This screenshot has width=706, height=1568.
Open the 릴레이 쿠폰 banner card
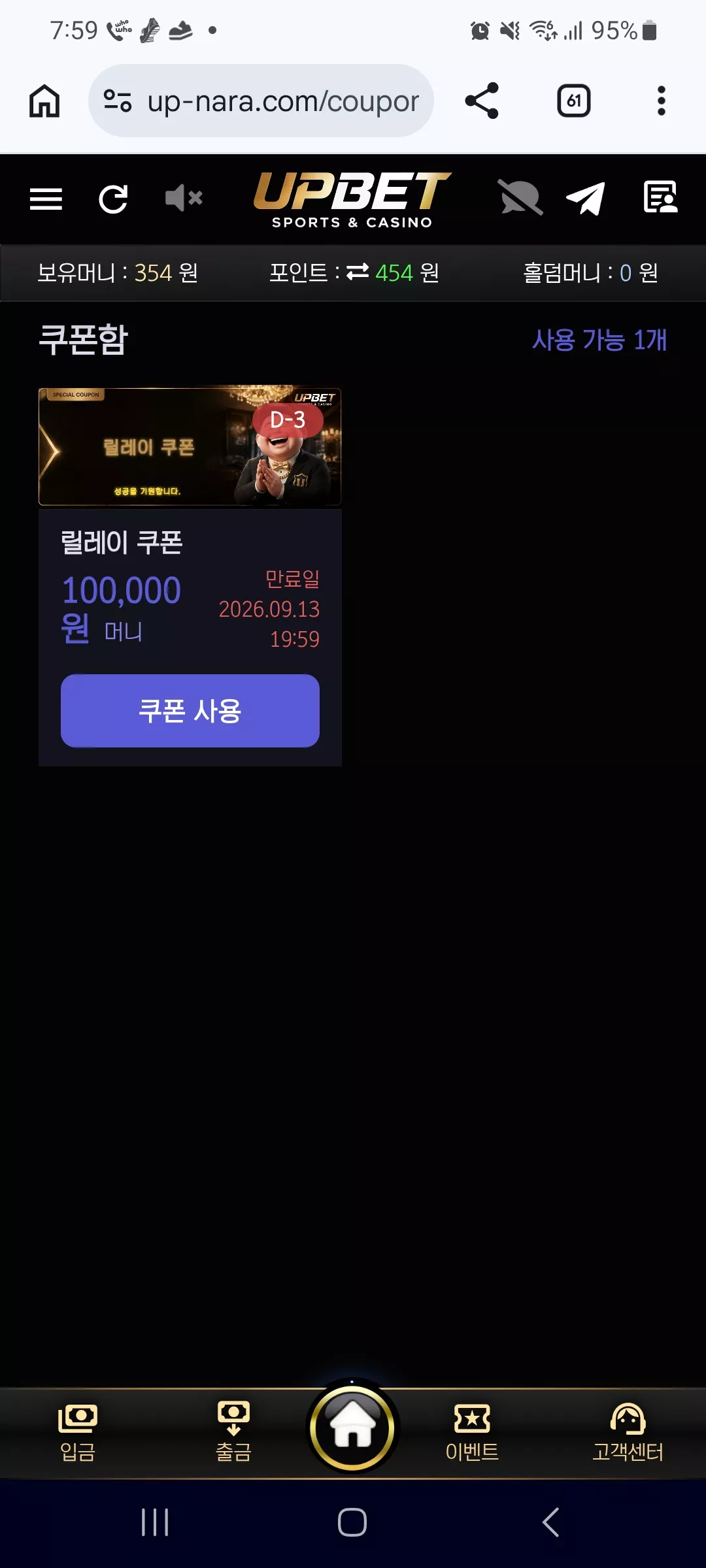pos(190,447)
